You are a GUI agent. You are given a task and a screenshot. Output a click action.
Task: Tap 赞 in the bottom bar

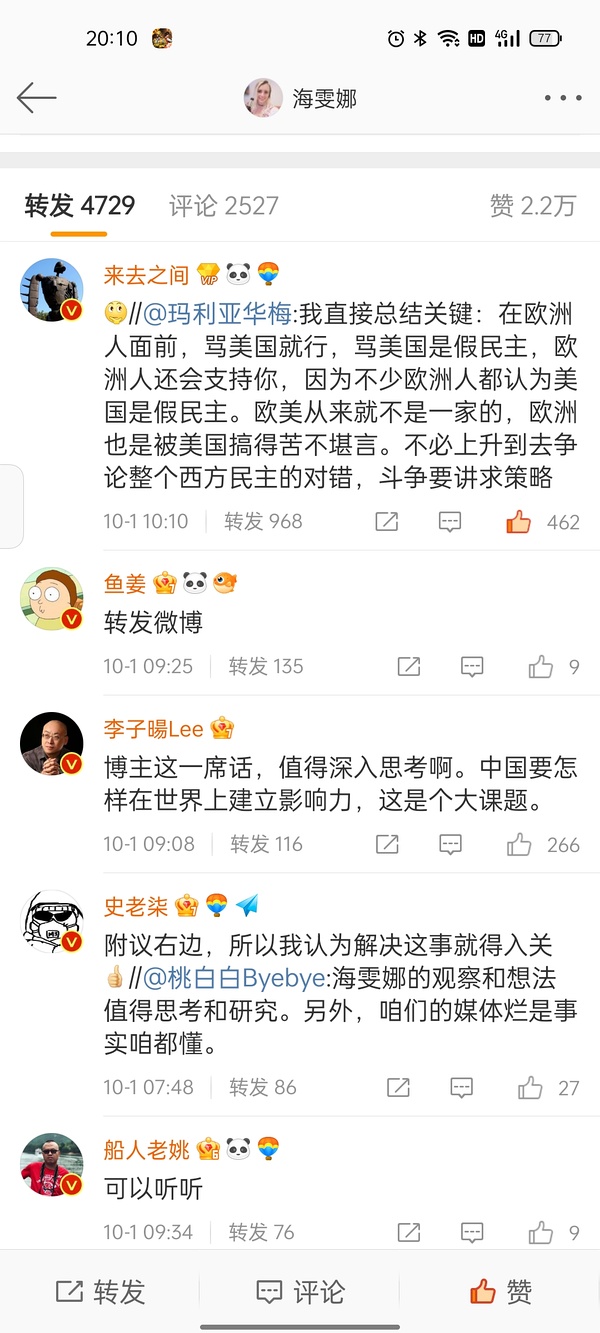pos(500,1292)
